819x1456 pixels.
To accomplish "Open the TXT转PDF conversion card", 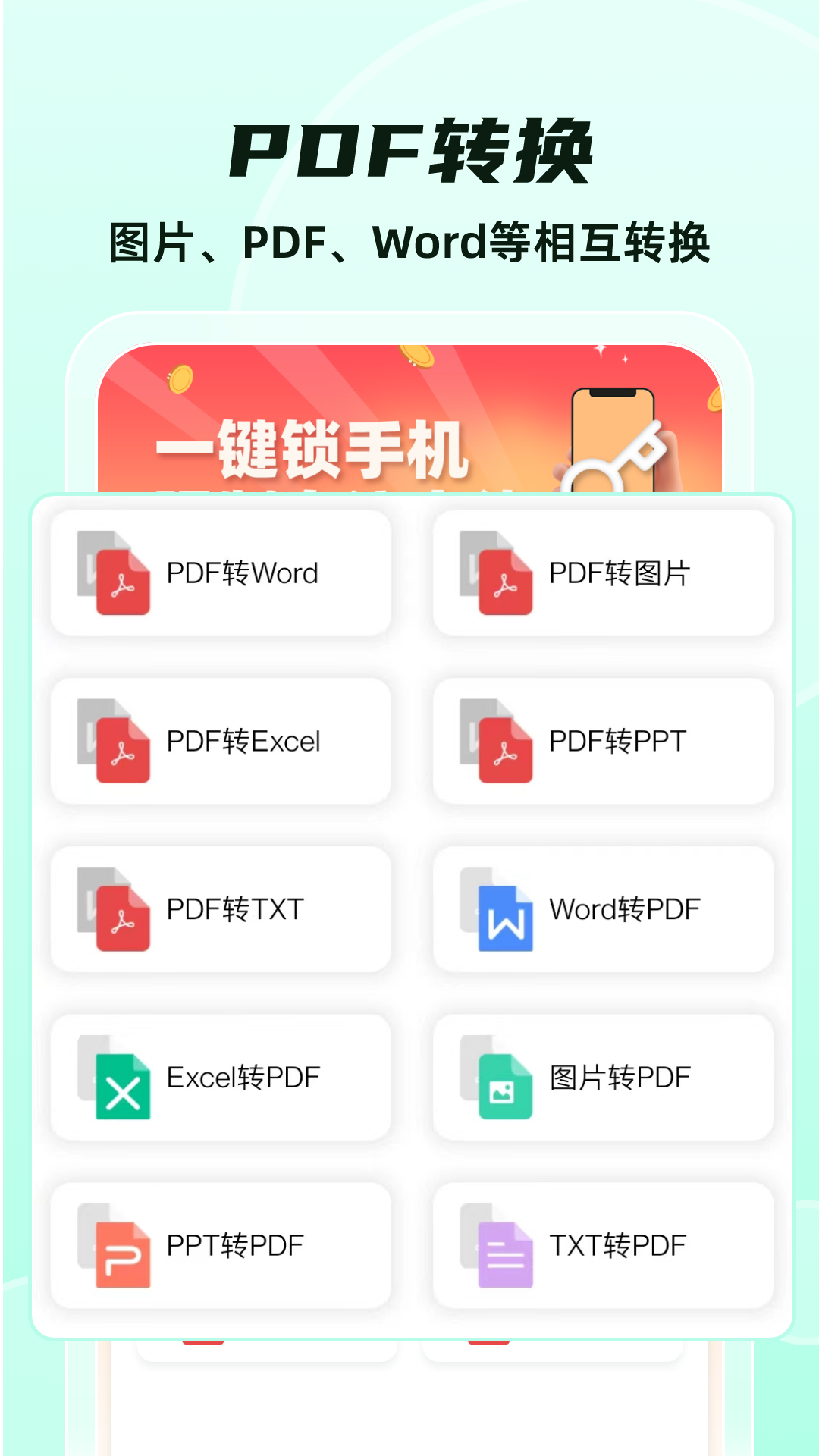I will click(x=603, y=1244).
